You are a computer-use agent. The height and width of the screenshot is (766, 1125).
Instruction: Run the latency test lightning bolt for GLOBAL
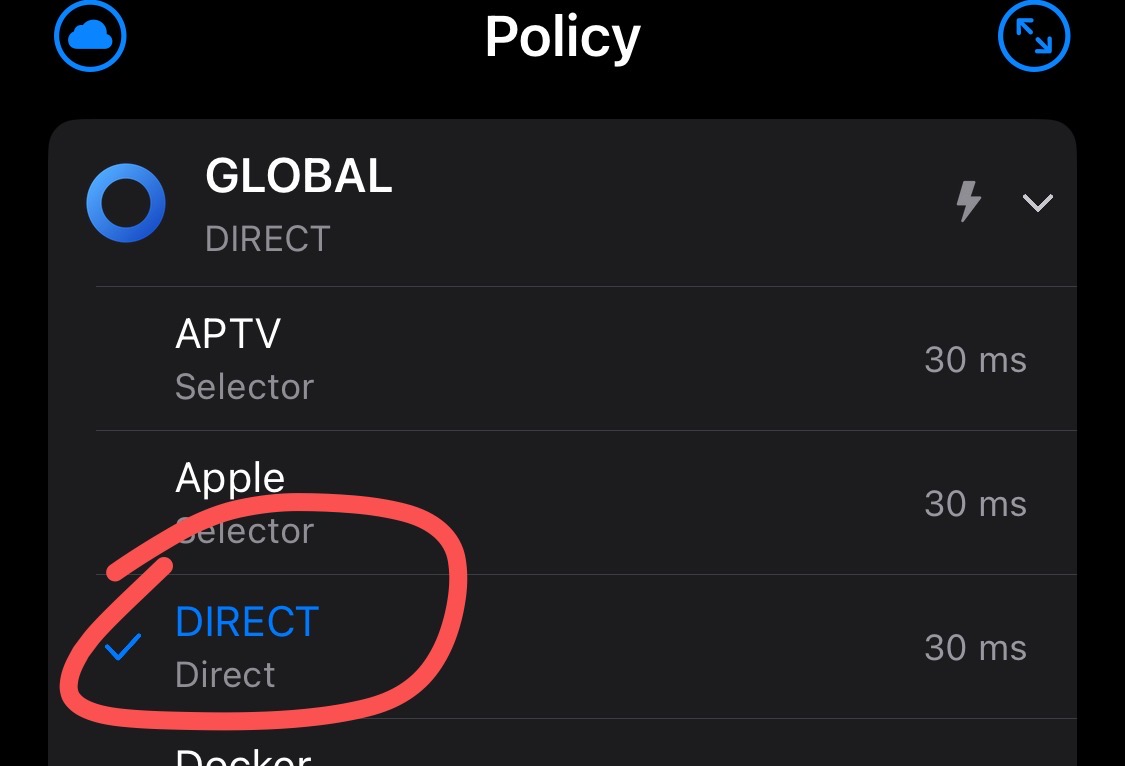(x=967, y=202)
